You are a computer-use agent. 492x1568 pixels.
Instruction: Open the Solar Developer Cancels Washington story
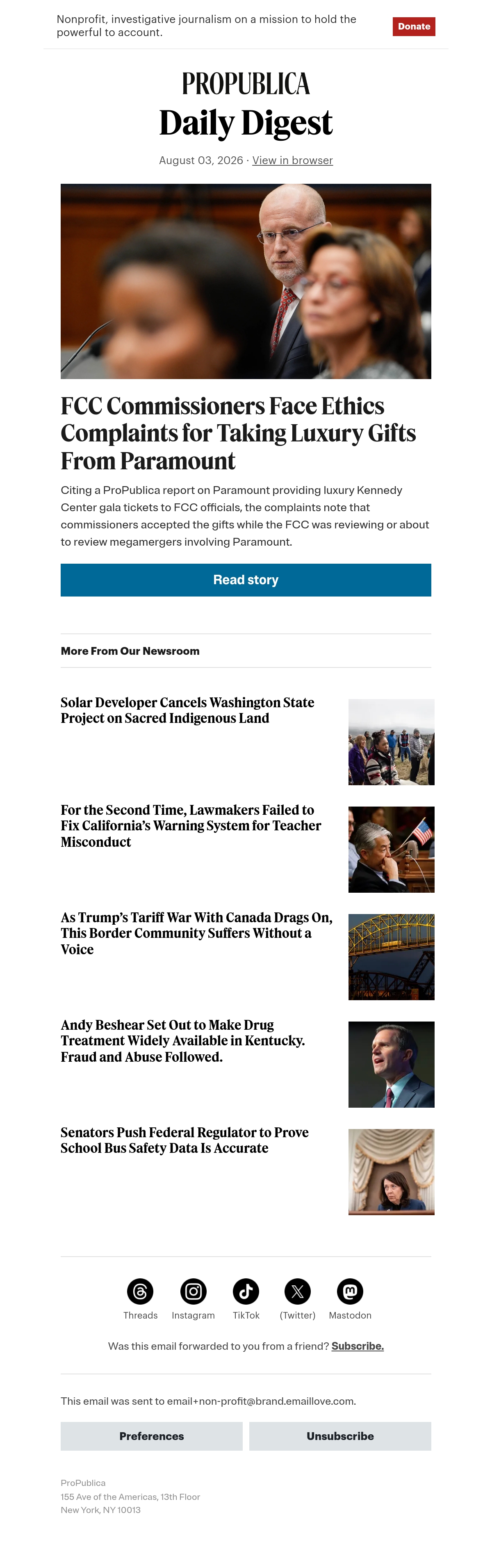[187, 710]
